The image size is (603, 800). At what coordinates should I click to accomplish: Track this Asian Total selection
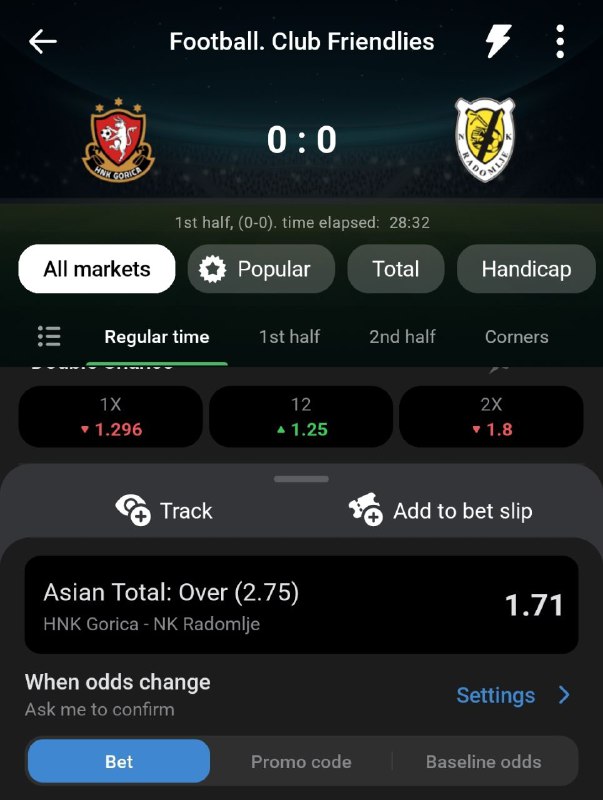[x=164, y=510]
